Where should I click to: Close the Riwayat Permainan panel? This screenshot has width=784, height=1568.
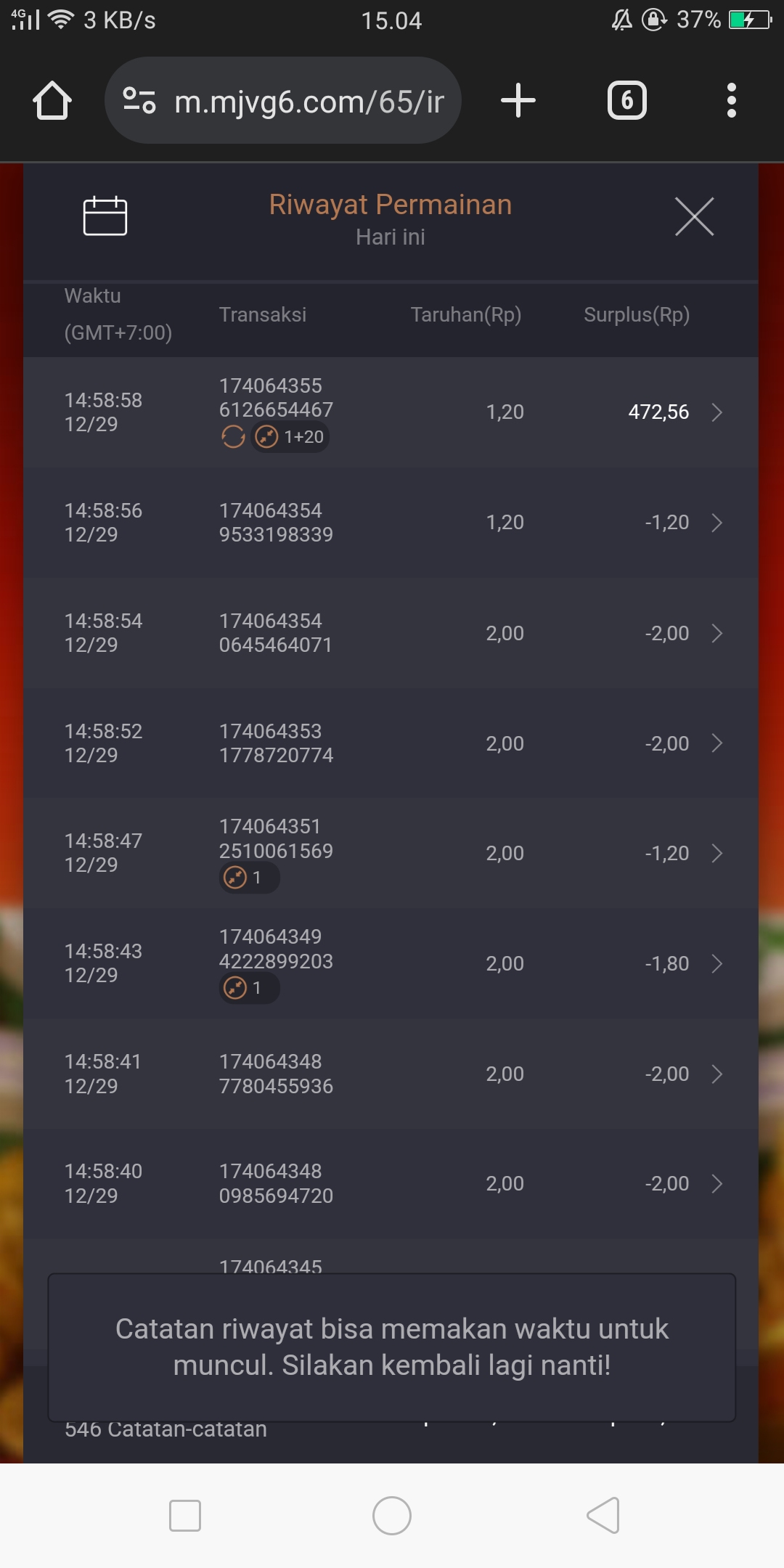point(694,216)
